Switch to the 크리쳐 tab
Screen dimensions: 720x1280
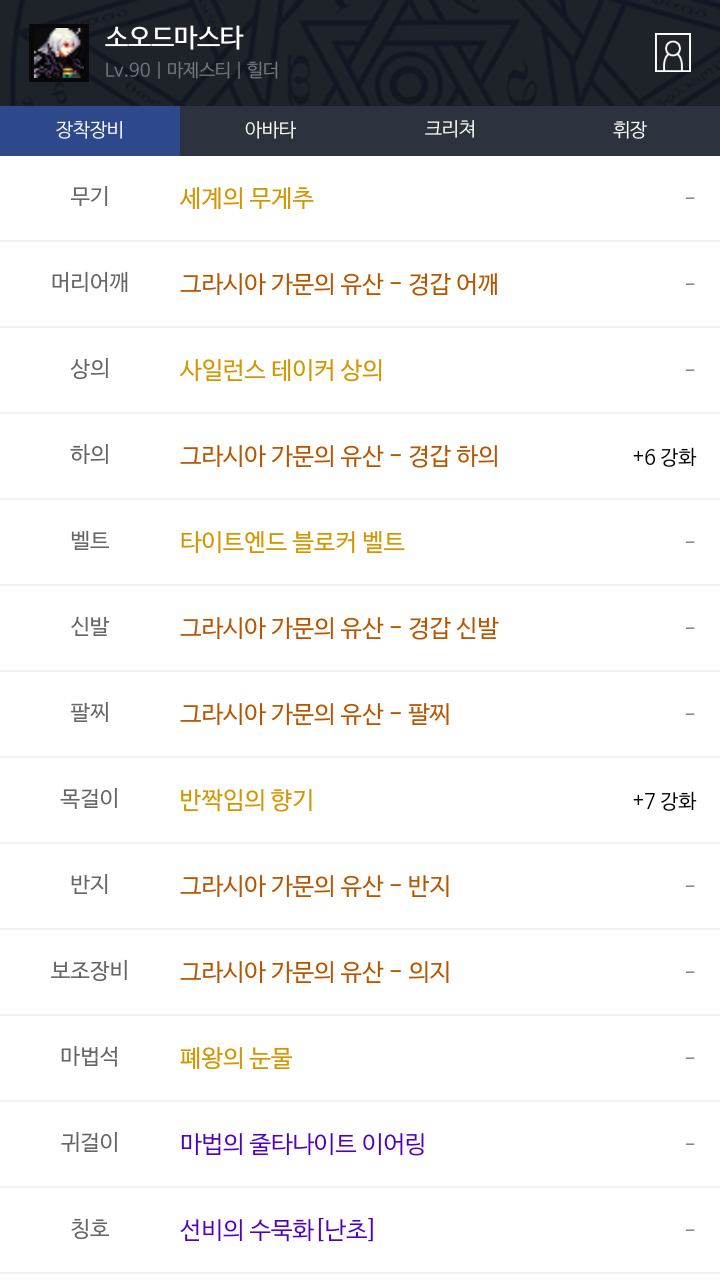[450, 130]
